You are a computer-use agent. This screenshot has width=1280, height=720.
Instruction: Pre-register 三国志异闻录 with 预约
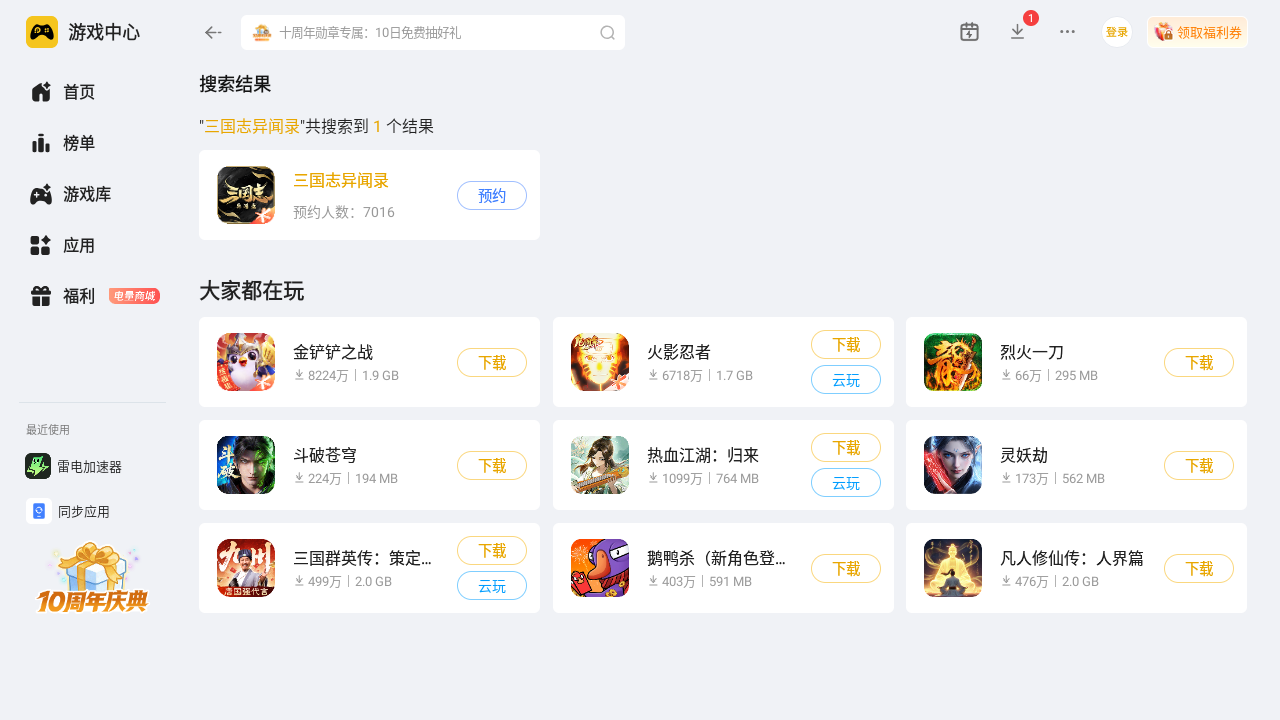tap(491, 196)
